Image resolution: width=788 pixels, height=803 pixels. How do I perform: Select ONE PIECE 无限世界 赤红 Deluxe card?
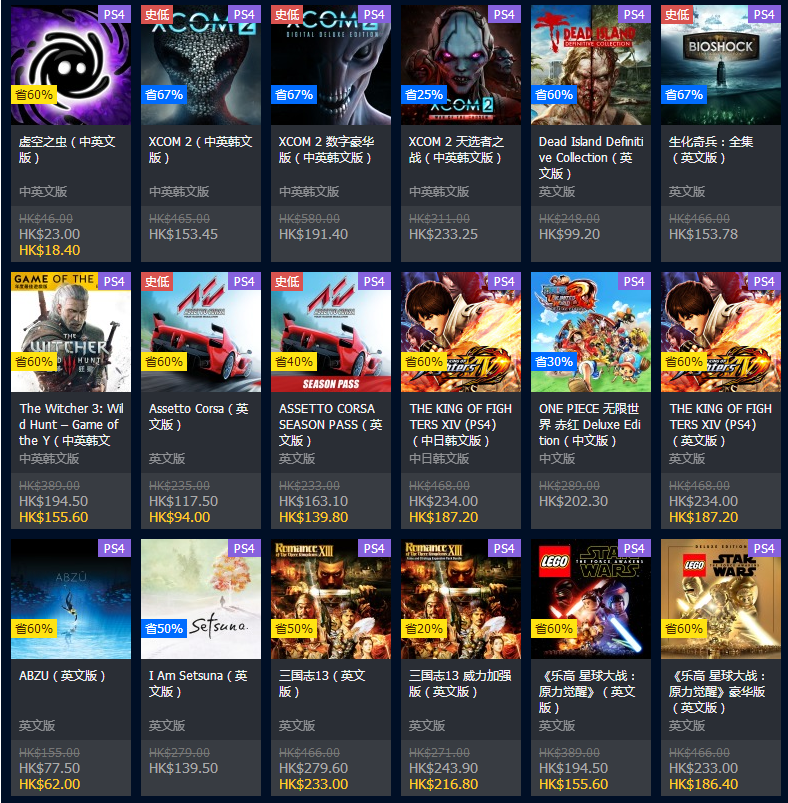point(591,332)
